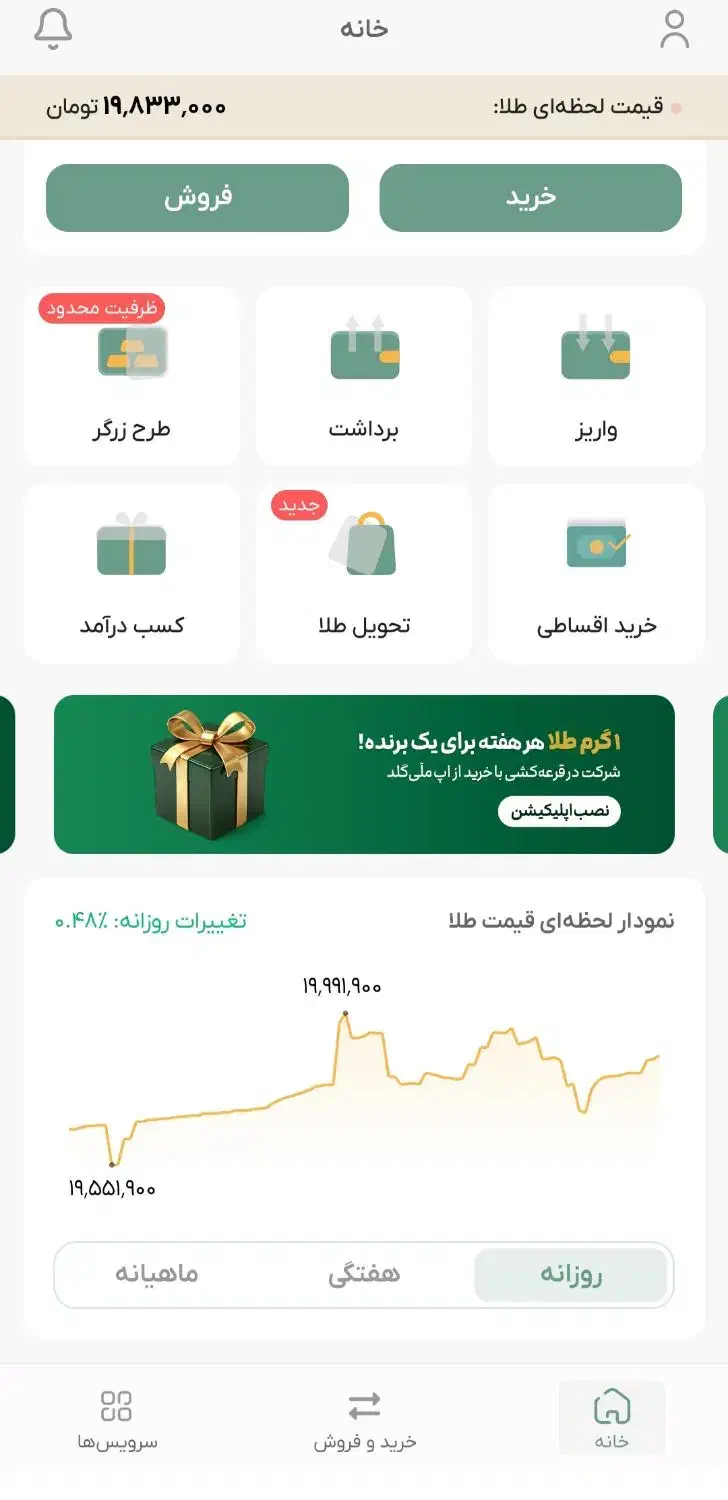Viewport: 728px width, 1500px height.
Task: Select the برداشت (withdraw) icon
Action: tap(364, 375)
